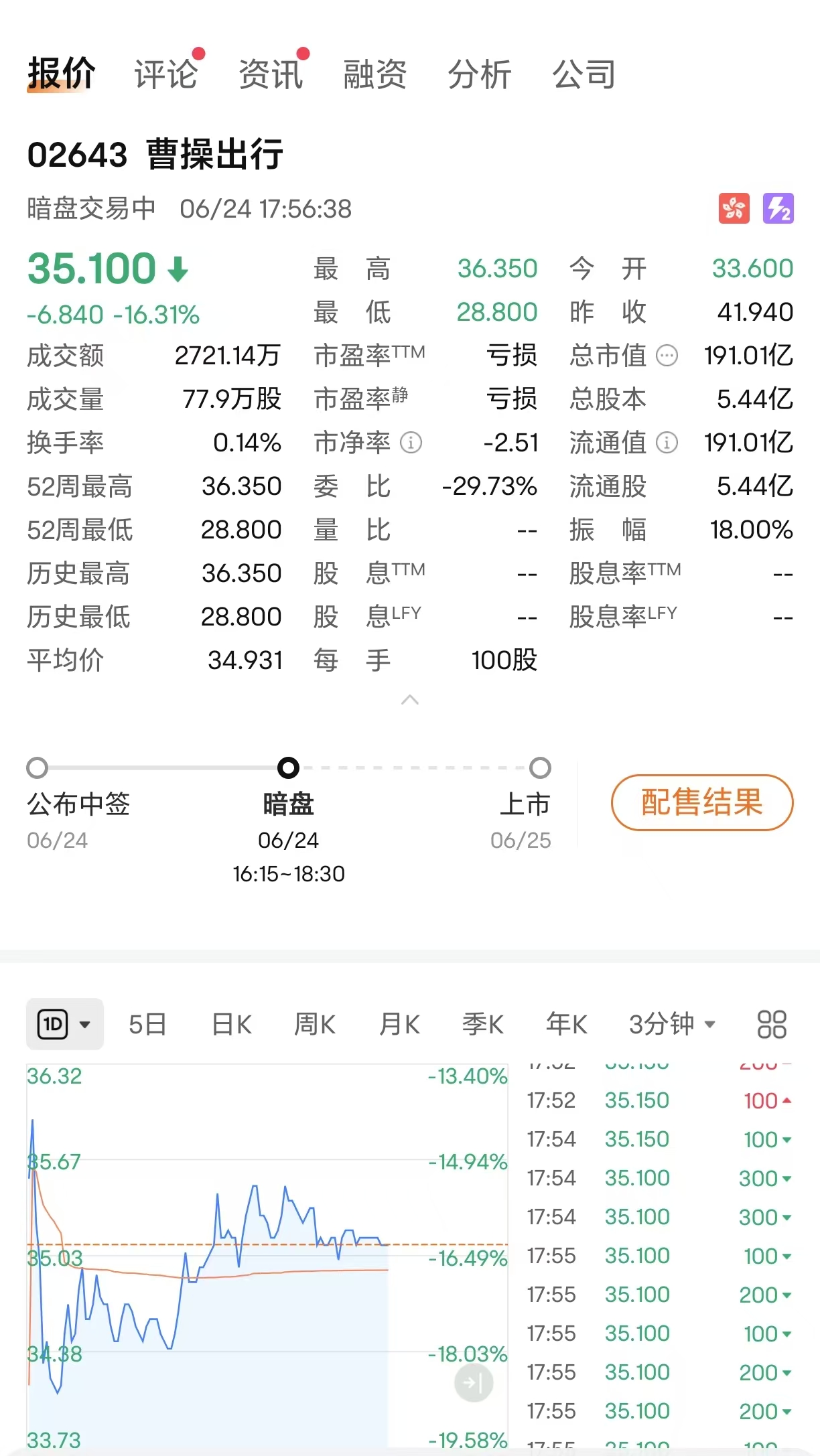View the 公司 tab
This screenshot has width=820, height=1456.
pyautogui.click(x=584, y=74)
